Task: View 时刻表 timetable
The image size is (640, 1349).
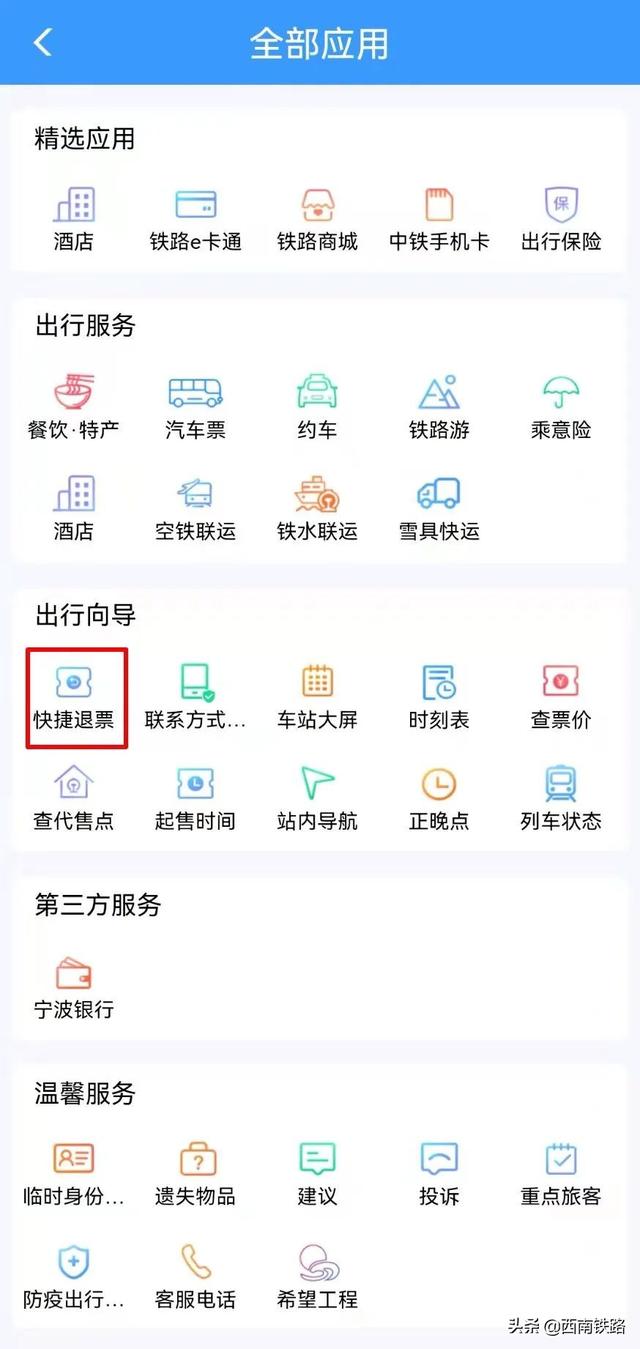Action: tap(439, 698)
